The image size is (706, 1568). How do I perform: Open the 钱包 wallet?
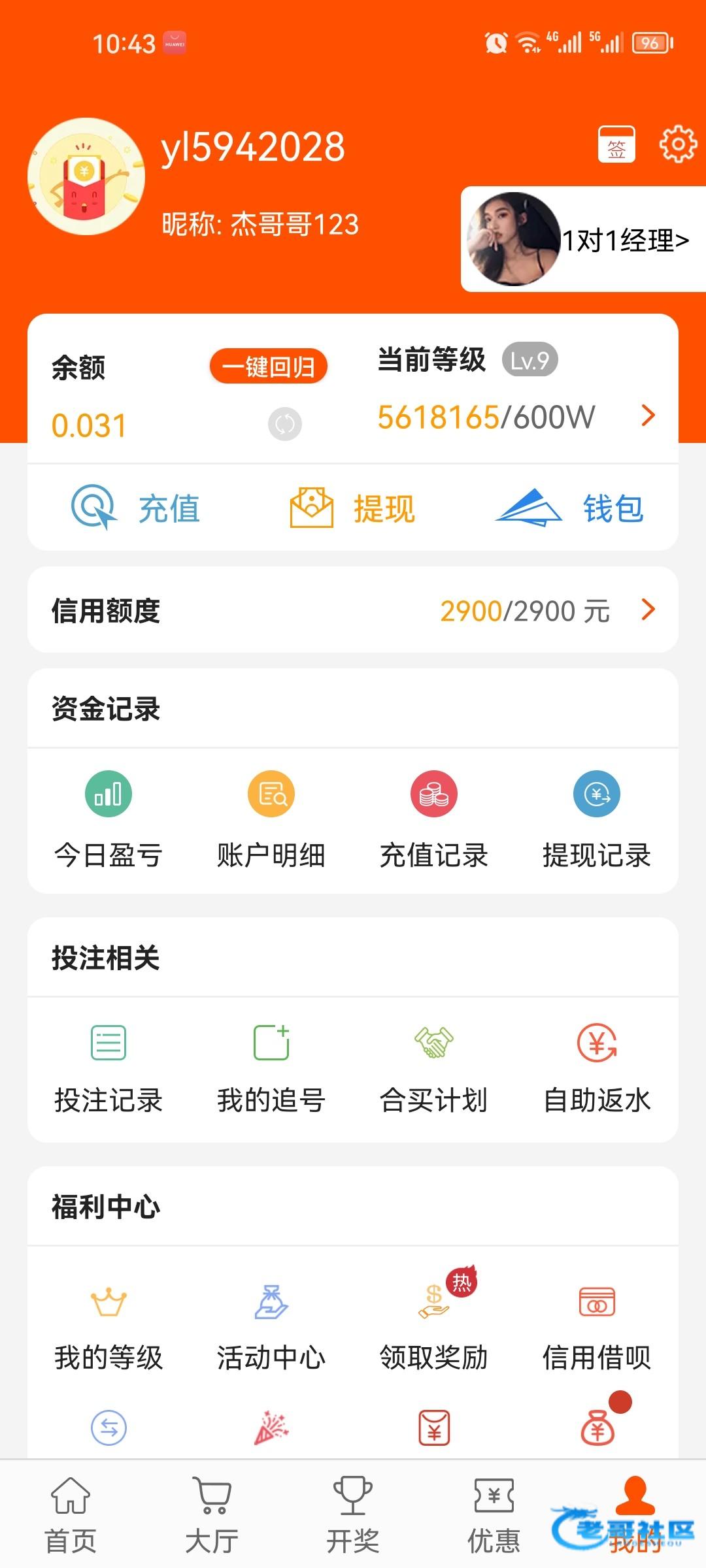pyautogui.click(x=570, y=508)
